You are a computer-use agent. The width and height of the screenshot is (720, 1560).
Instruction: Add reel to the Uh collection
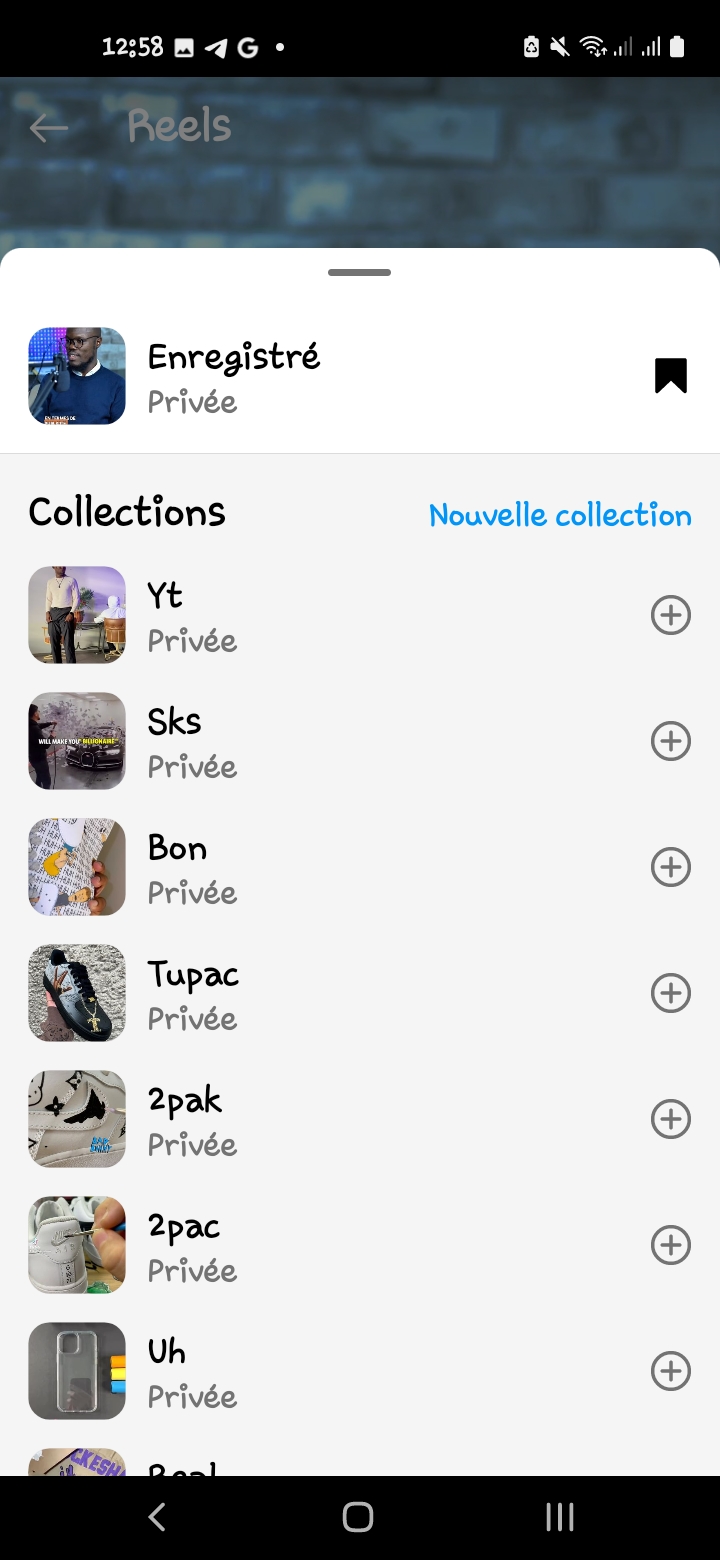[671, 1371]
